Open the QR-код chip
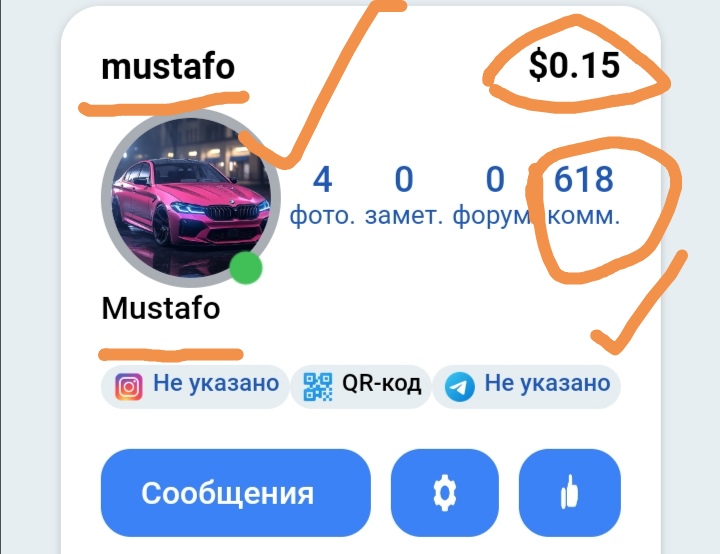Viewport: 720px width, 554px height. pyautogui.click(x=361, y=385)
